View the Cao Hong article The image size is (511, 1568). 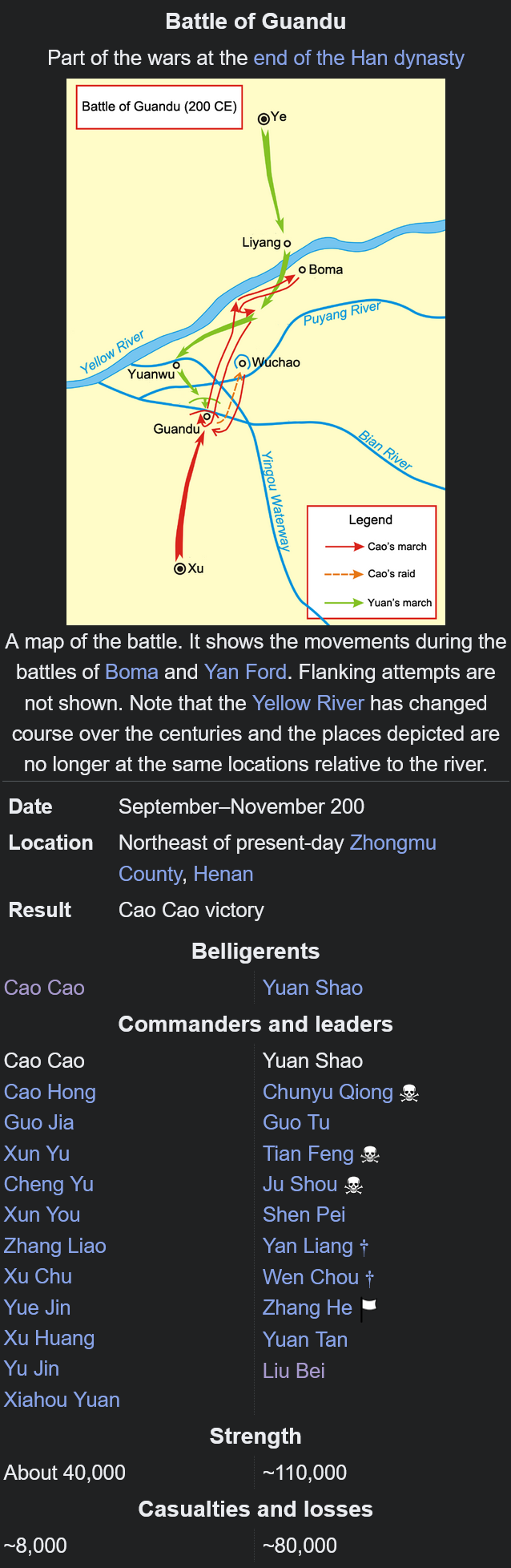coord(50,1092)
